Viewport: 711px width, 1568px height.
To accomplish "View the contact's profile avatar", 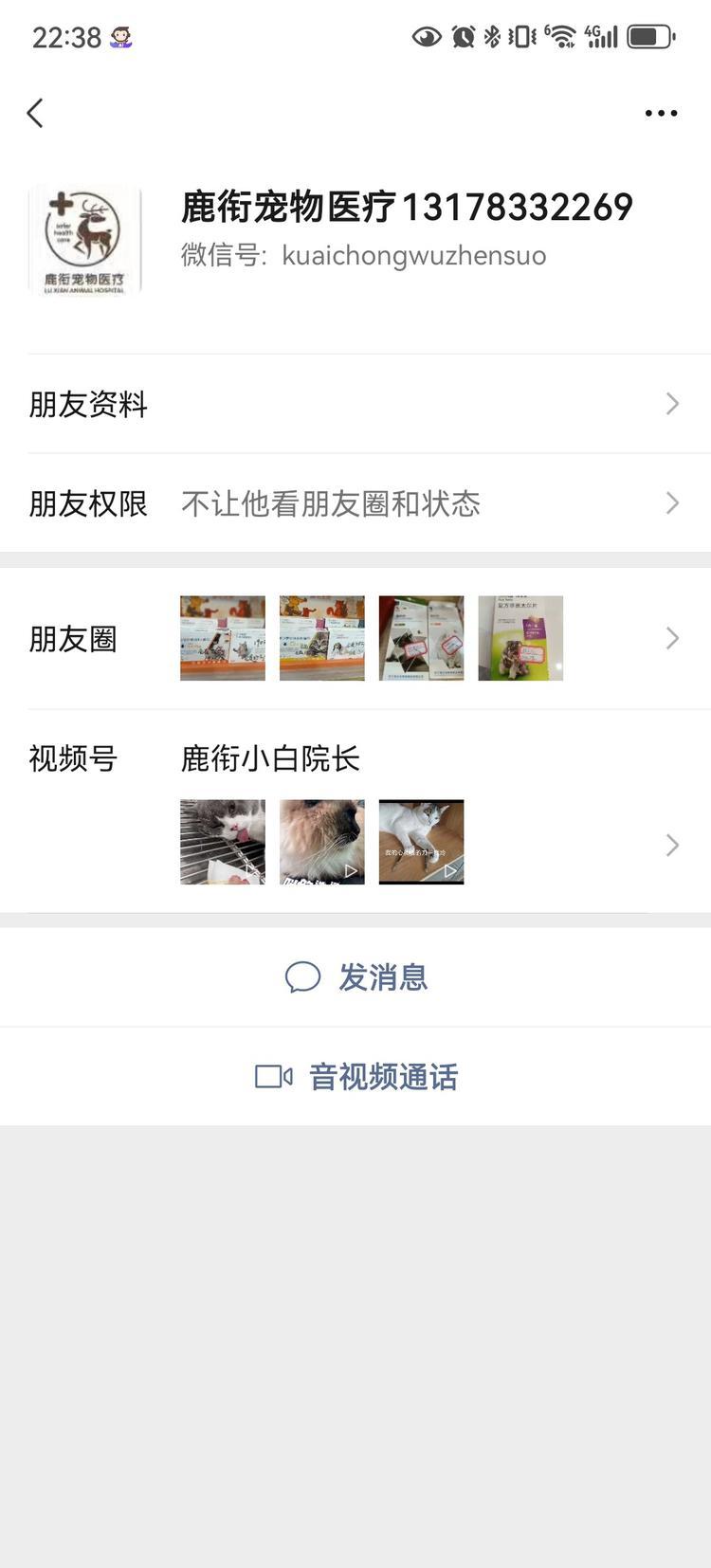I will (84, 240).
